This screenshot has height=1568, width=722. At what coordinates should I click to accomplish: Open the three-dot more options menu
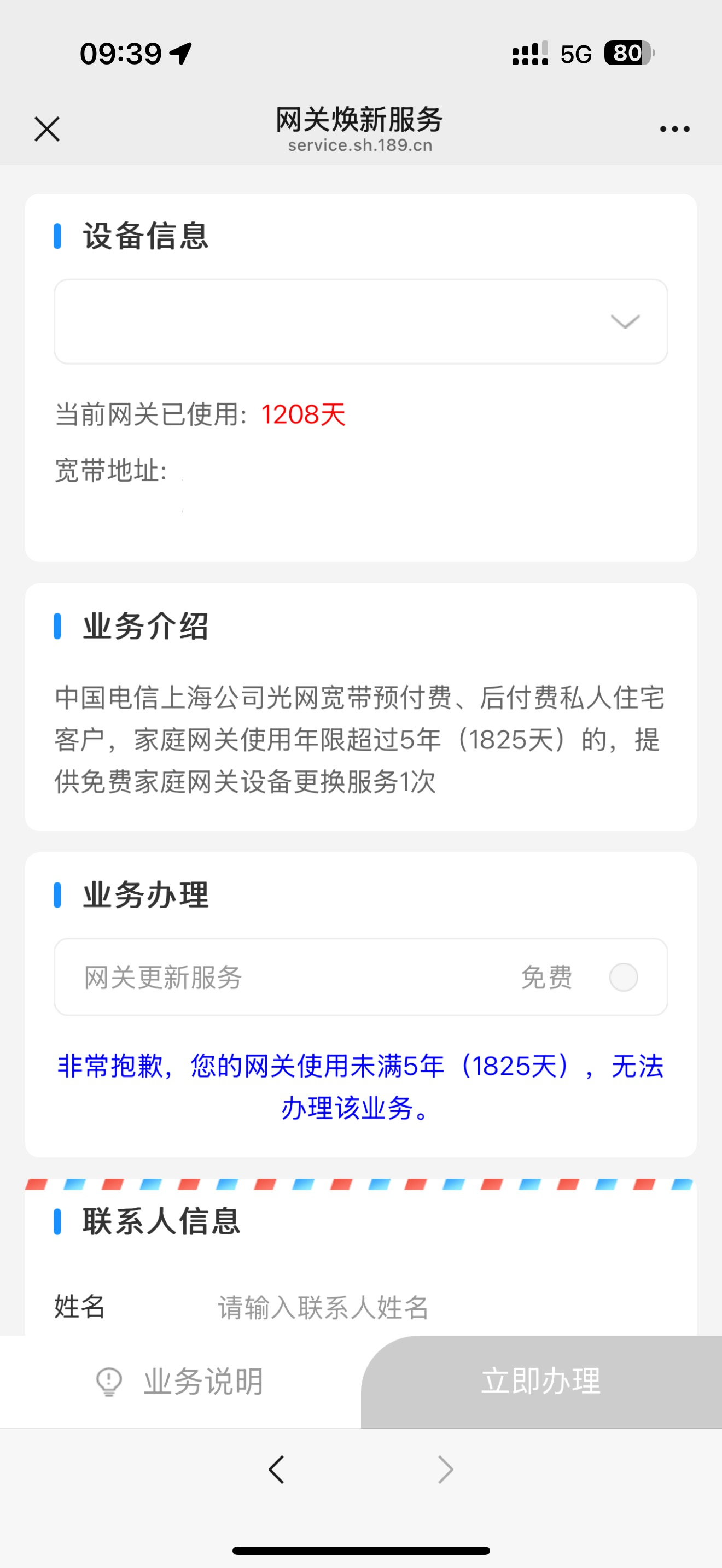point(674,129)
